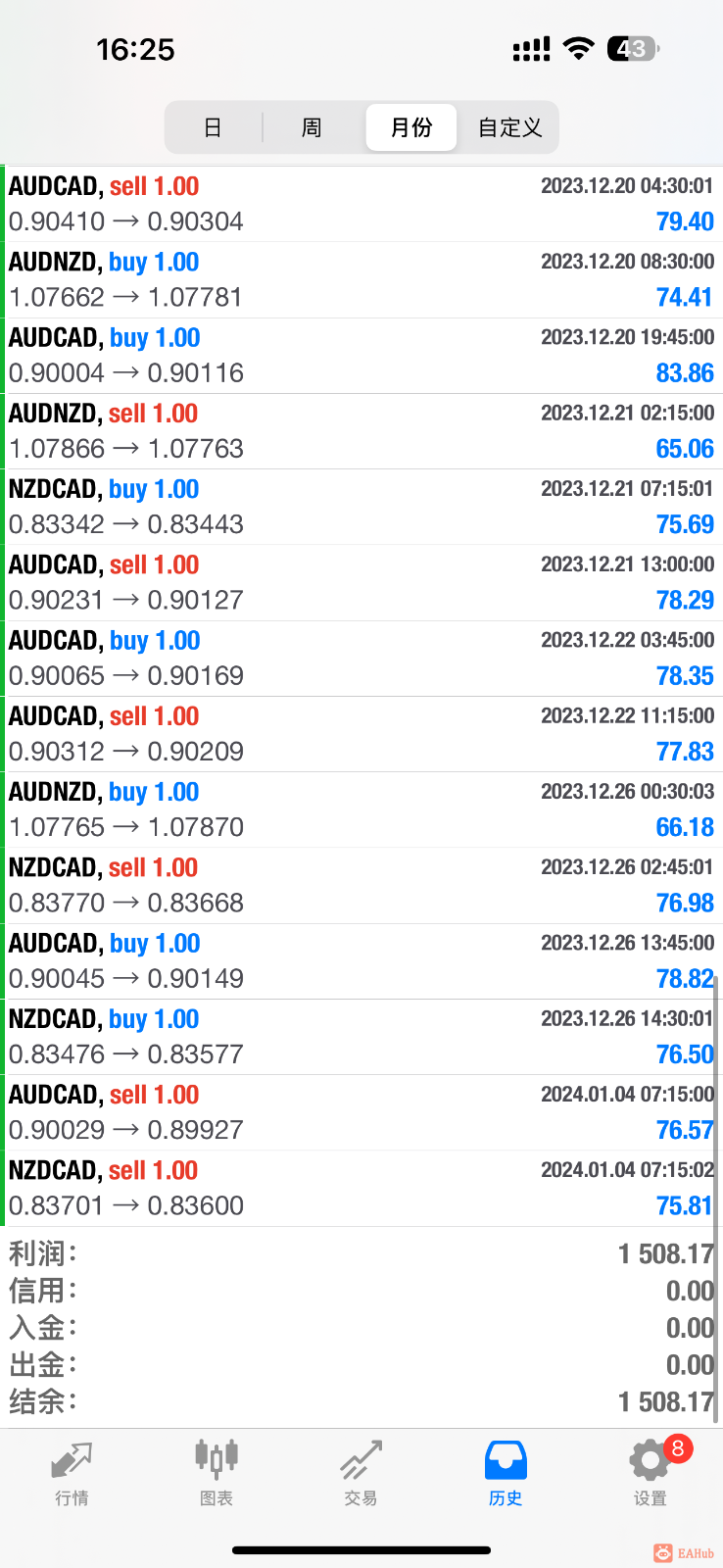This screenshot has height=1568, width=723.
Task: Show NZDCAD sell trade with profit 76.98
Action: point(361,885)
